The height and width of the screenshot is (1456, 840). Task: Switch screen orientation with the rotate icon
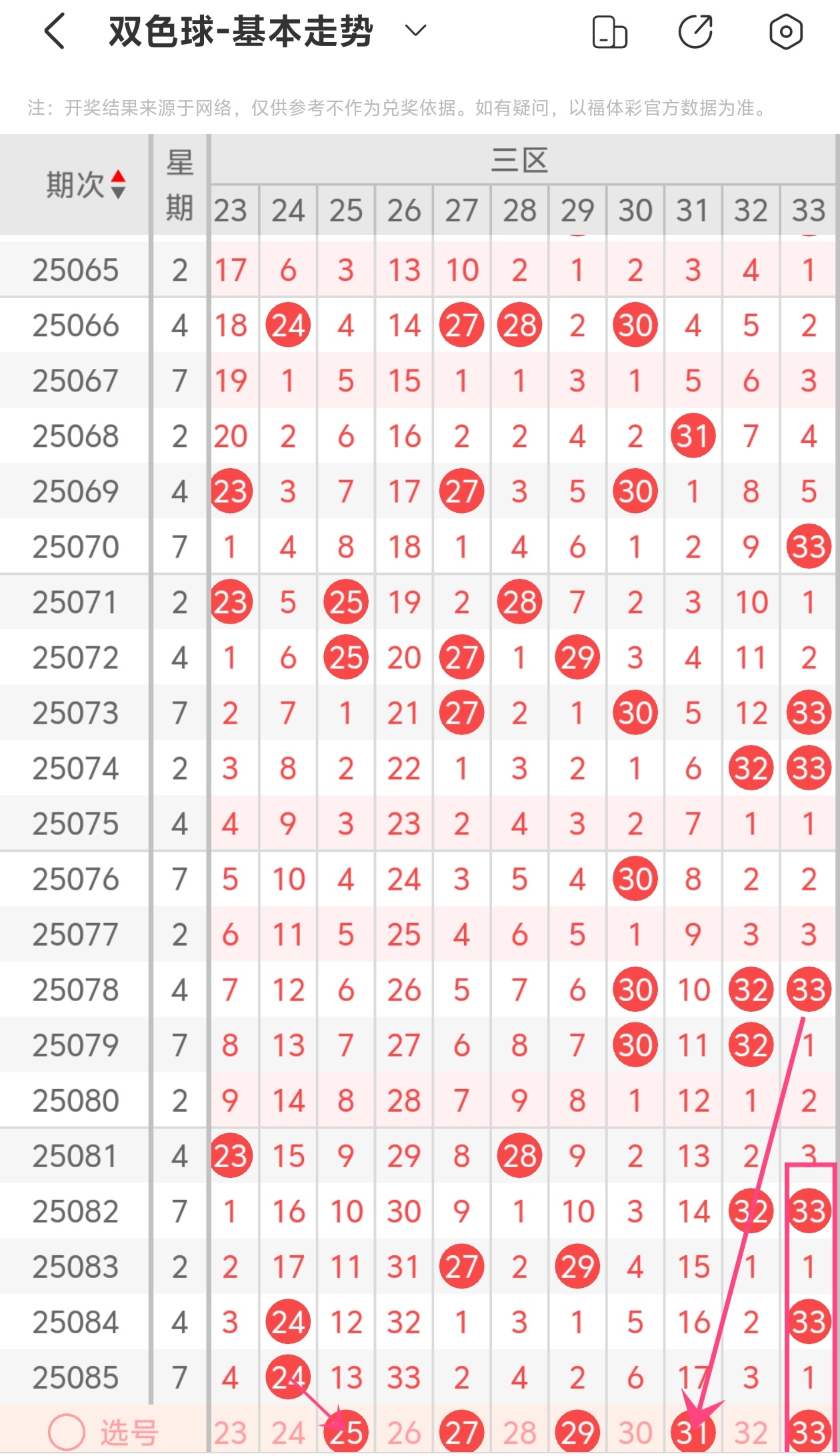609,32
